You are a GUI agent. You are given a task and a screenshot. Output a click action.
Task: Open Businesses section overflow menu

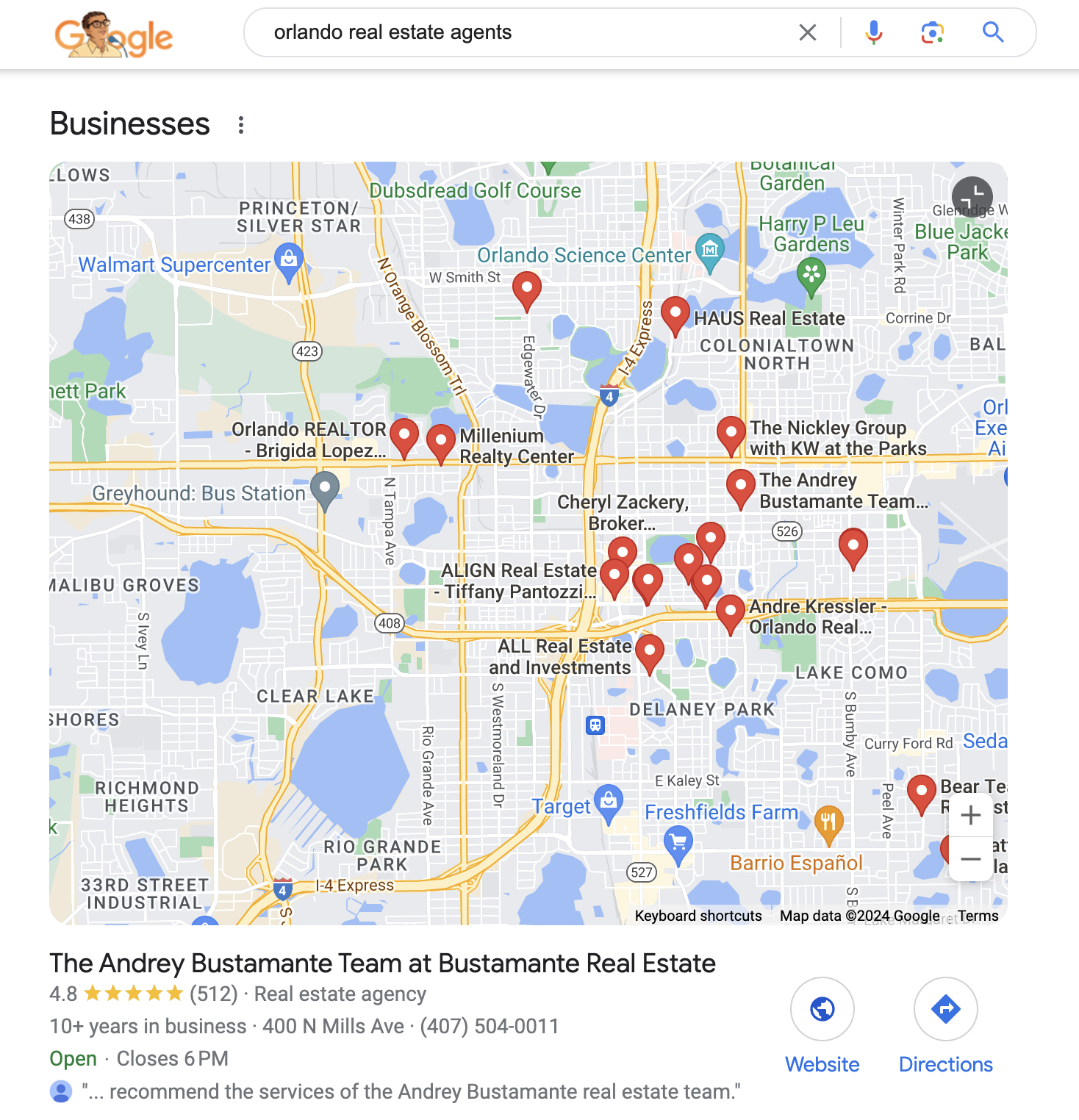pyautogui.click(x=241, y=125)
